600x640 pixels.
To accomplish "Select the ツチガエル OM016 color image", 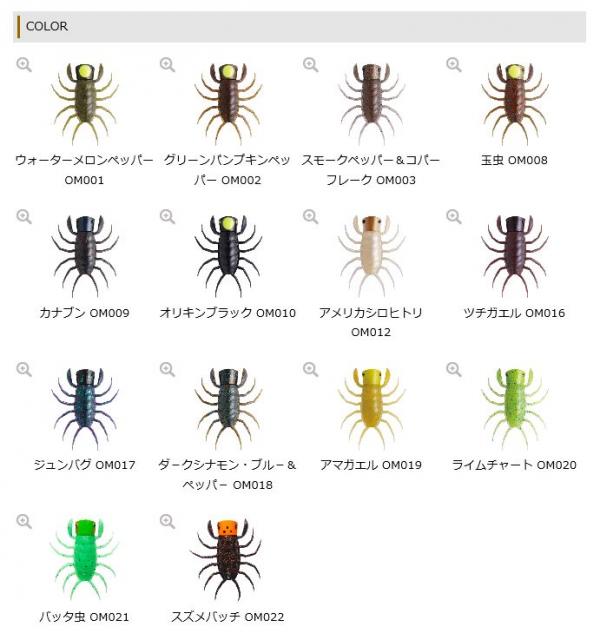I will (514, 256).
